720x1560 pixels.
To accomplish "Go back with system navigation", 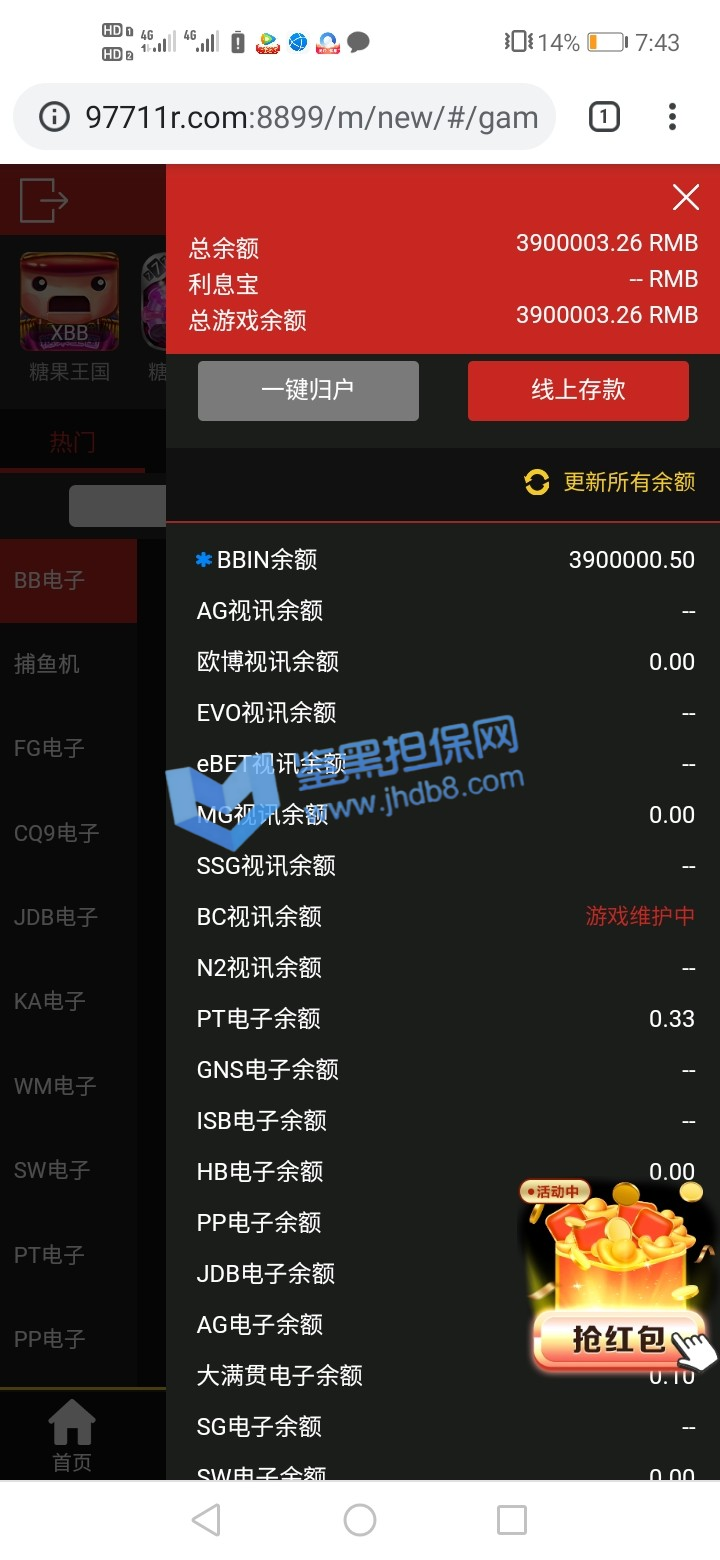I will pyautogui.click(x=206, y=1520).
